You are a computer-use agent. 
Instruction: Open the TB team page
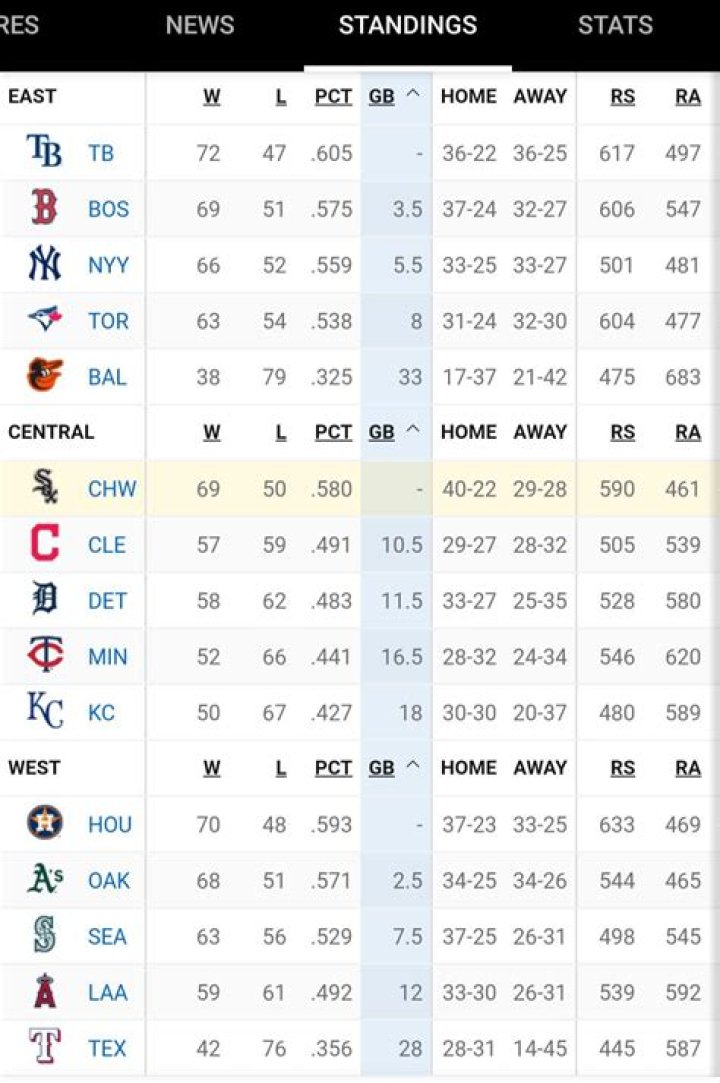pos(100,153)
